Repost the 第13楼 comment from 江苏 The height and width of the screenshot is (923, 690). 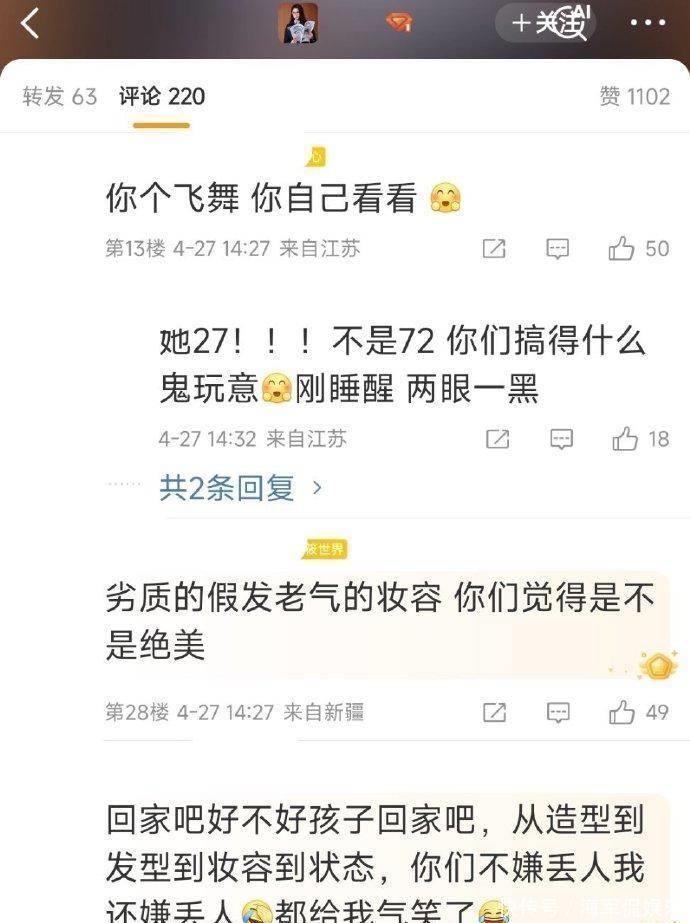click(494, 249)
